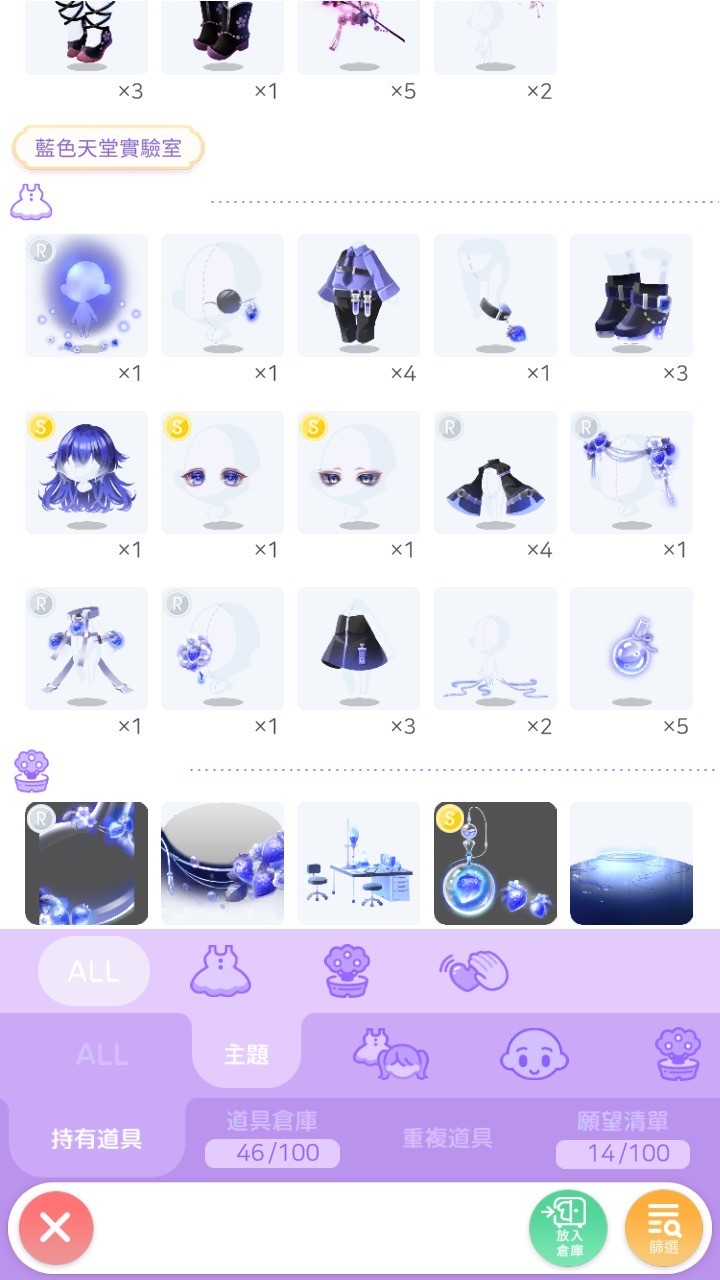
Task: Pick the dark blue buckle boots
Action: pyautogui.click(x=631, y=296)
